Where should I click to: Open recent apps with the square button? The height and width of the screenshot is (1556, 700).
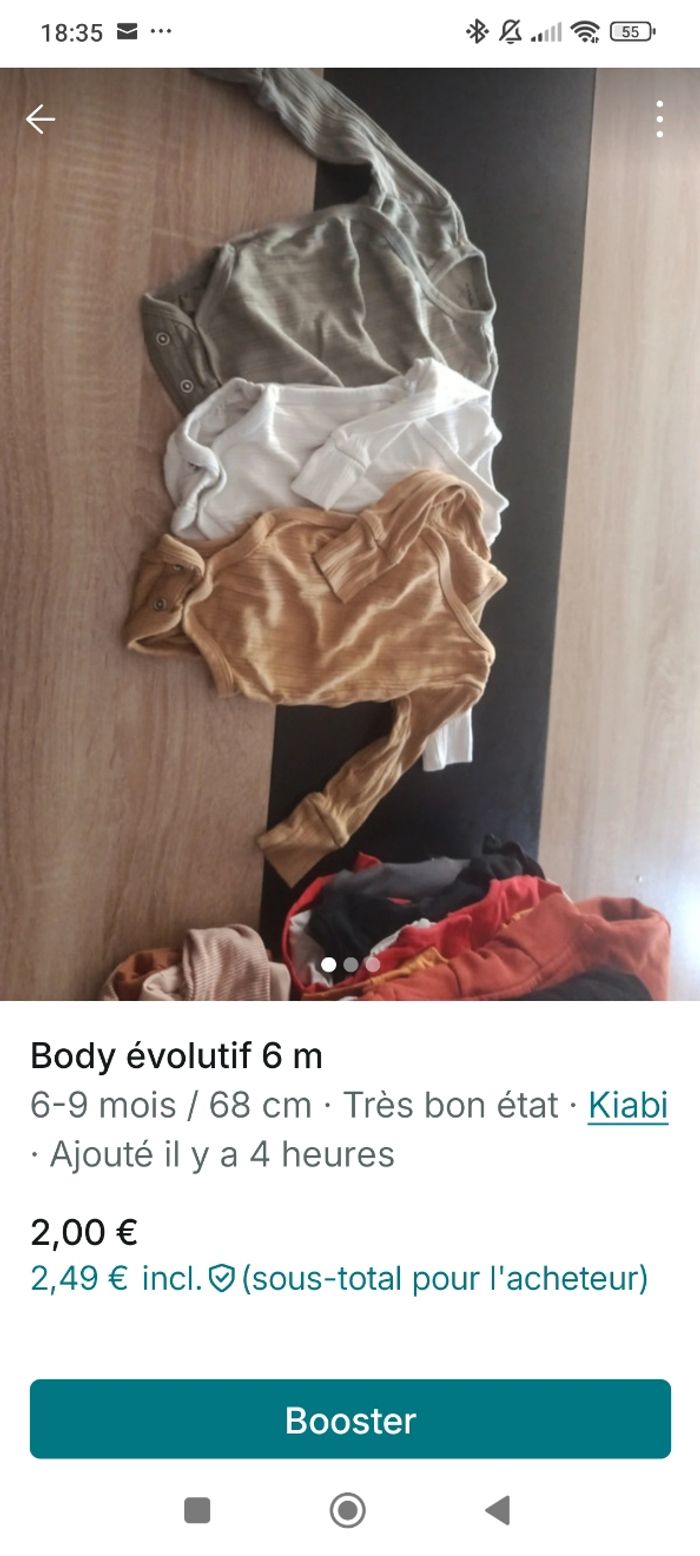pyautogui.click(x=198, y=1510)
